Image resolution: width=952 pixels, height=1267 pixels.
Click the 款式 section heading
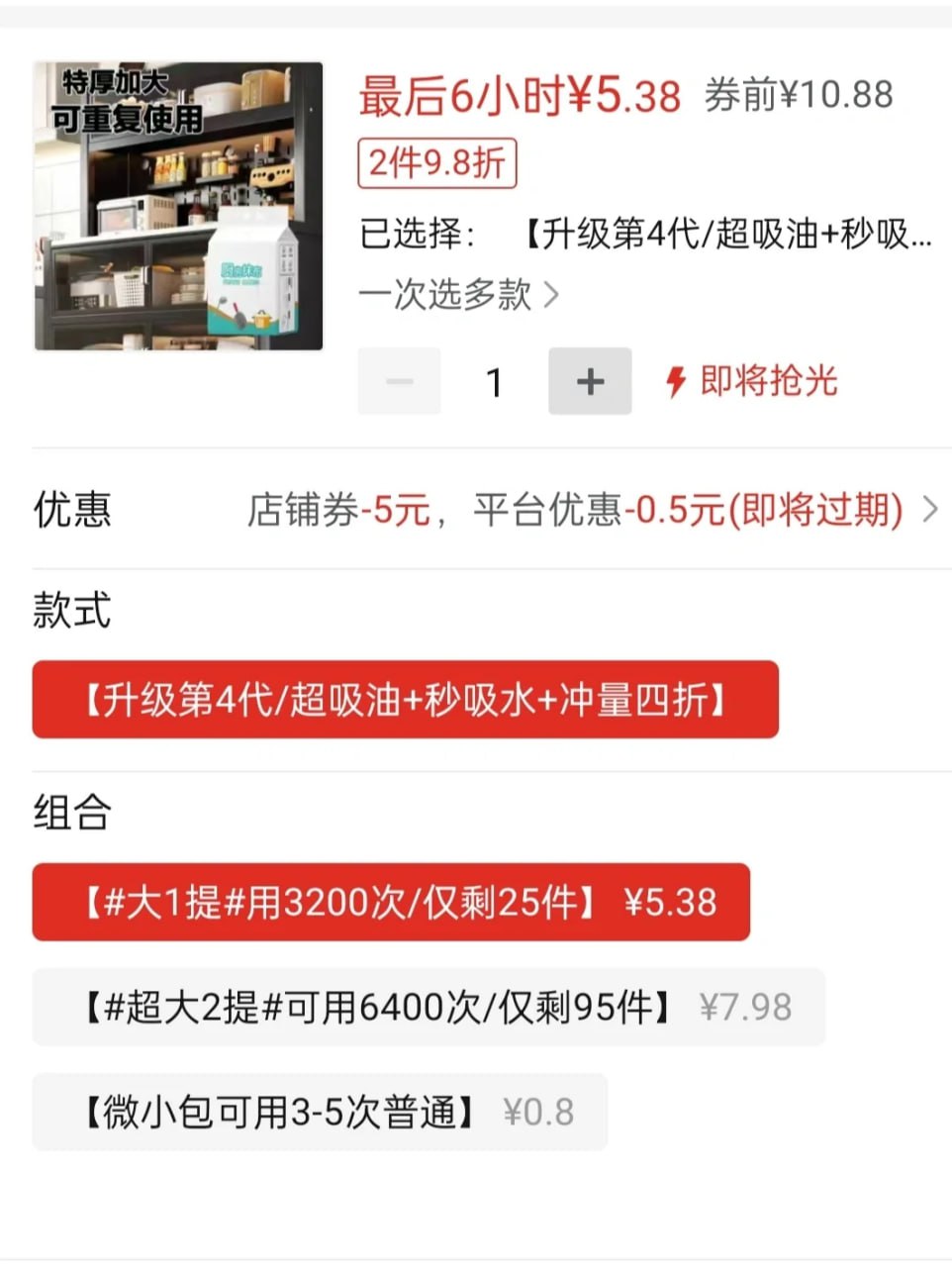pos(70,613)
